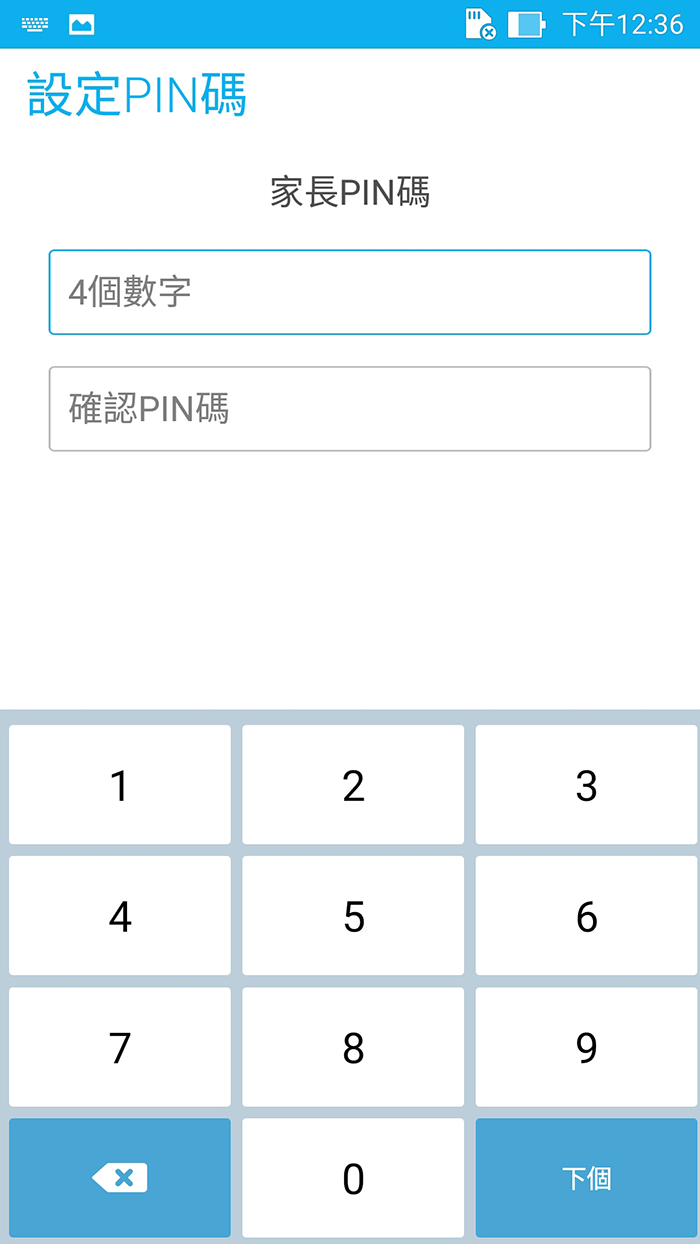
Task: Enter digit 1 on the keypad
Action: click(x=120, y=785)
